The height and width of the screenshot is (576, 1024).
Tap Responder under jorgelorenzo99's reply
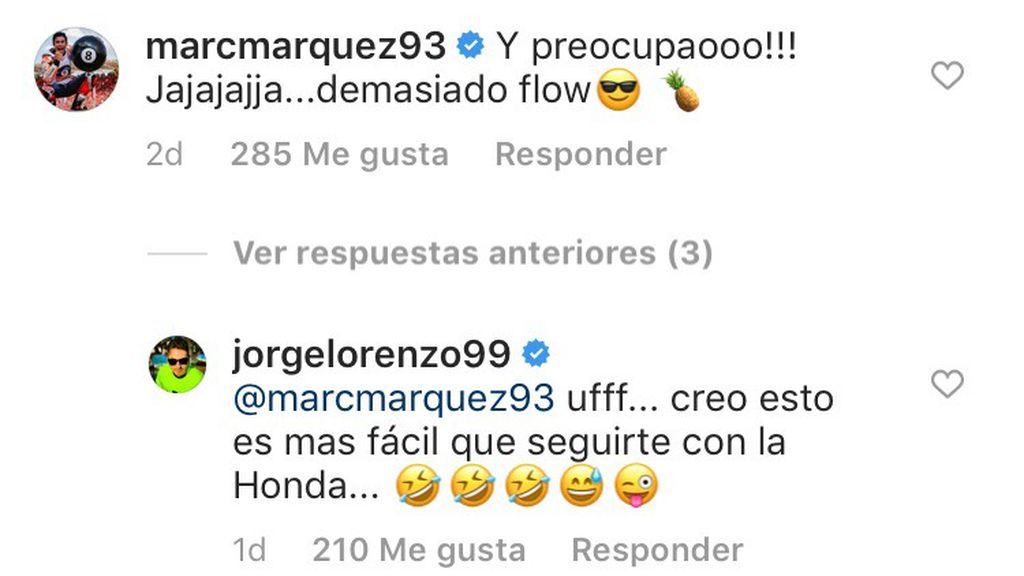pyautogui.click(x=657, y=549)
